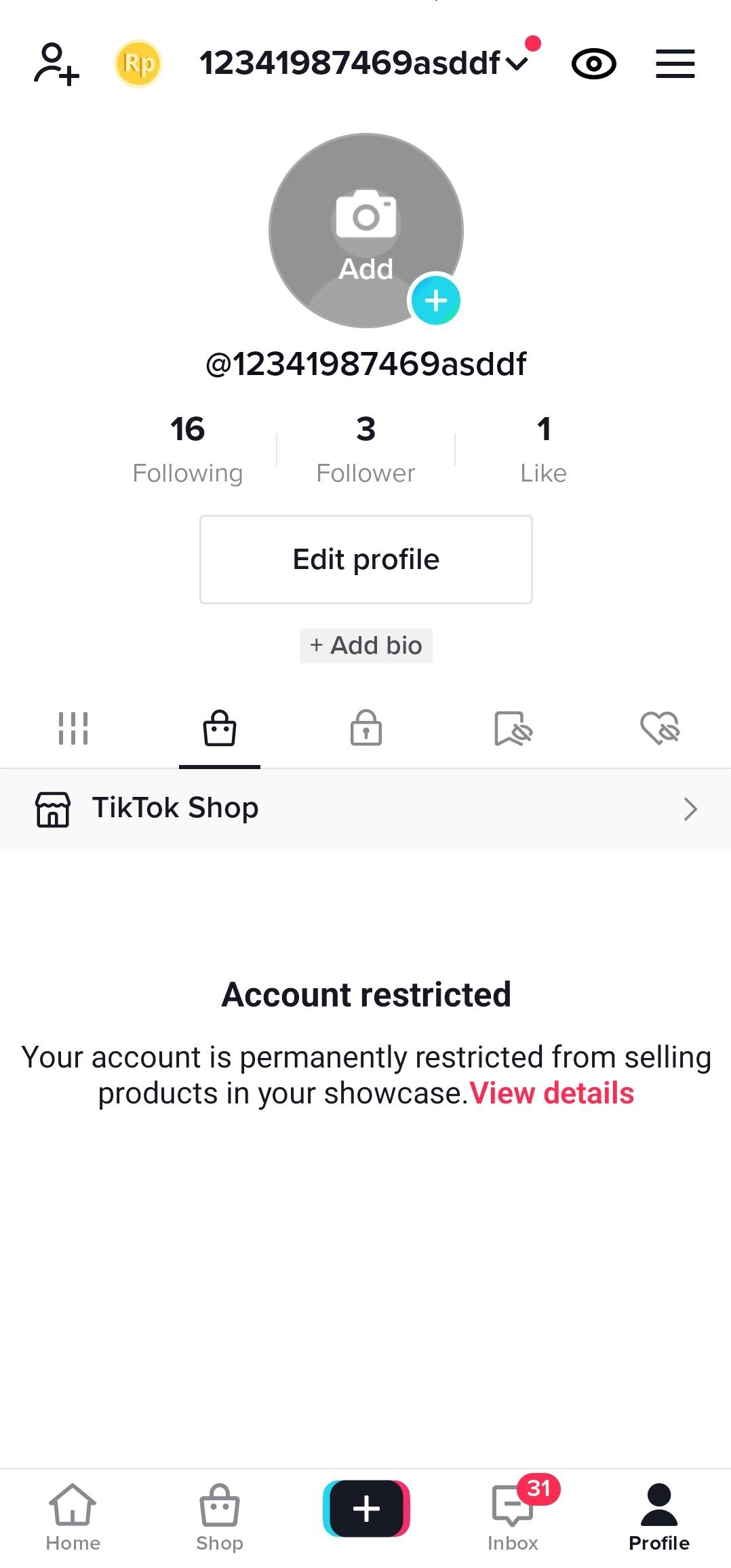The image size is (731, 1568).
Task: Open the add friends icon
Action: 57,64
